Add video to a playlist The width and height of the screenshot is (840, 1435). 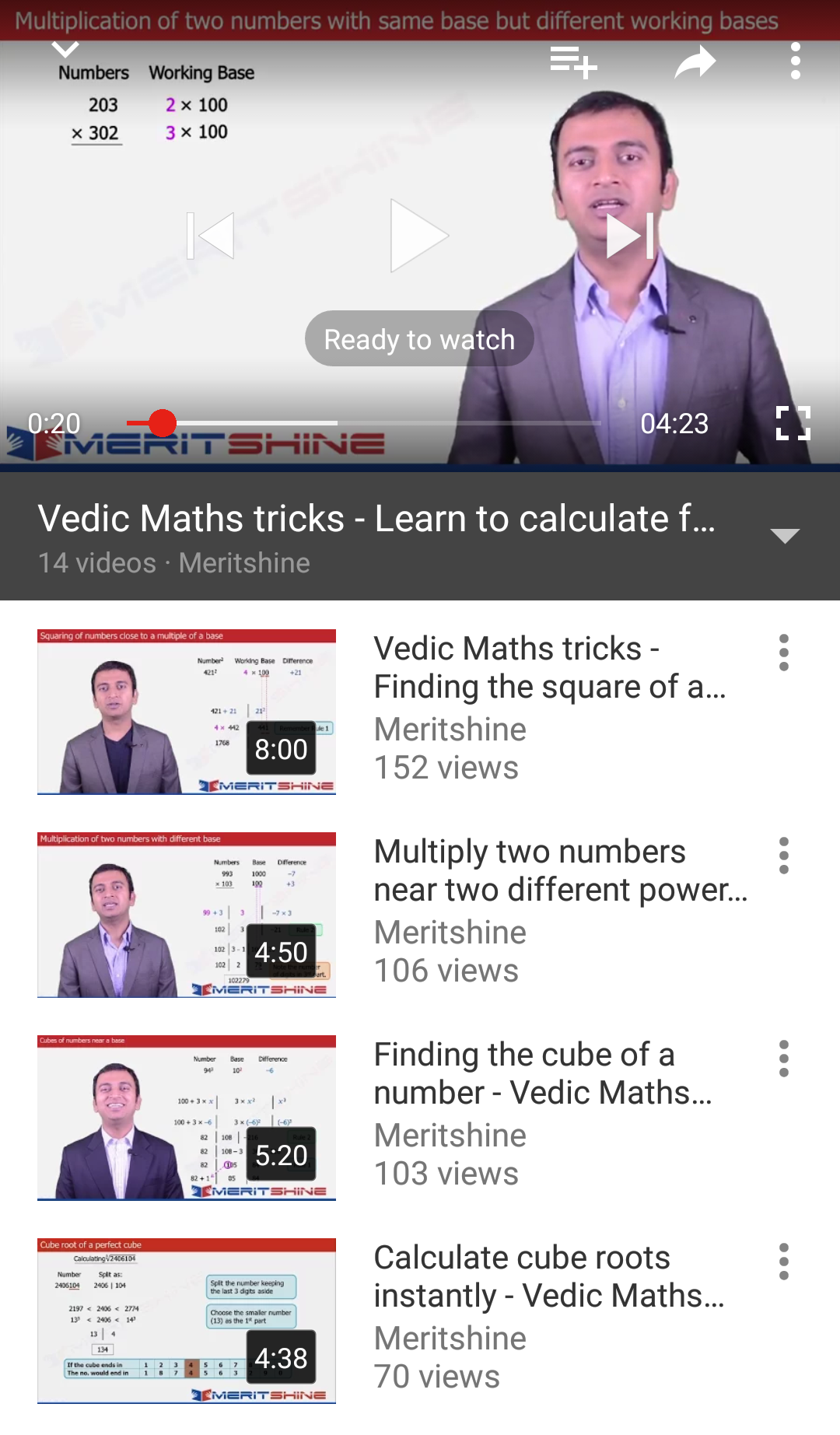(x=573, y=61)
